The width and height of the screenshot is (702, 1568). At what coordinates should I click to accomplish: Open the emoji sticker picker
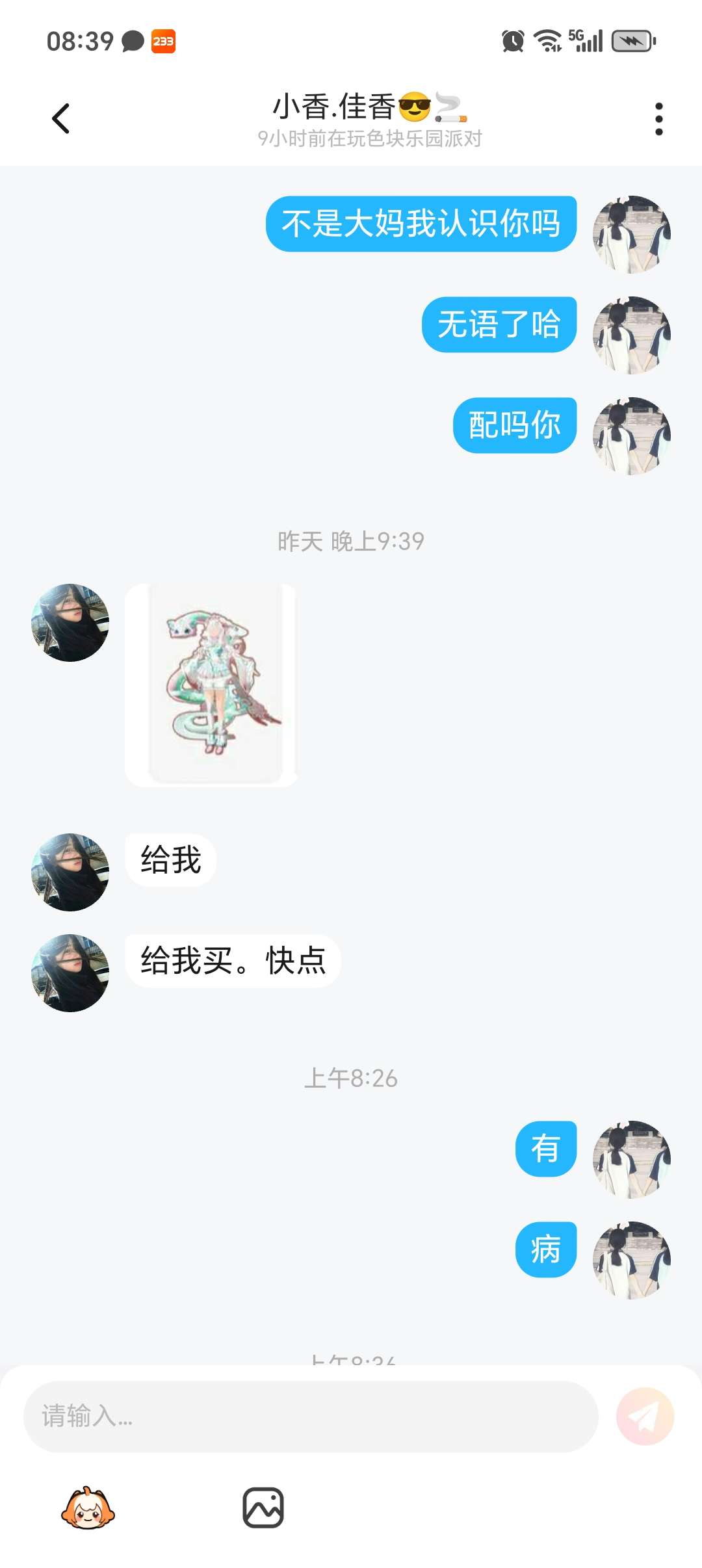point(88,1508)
